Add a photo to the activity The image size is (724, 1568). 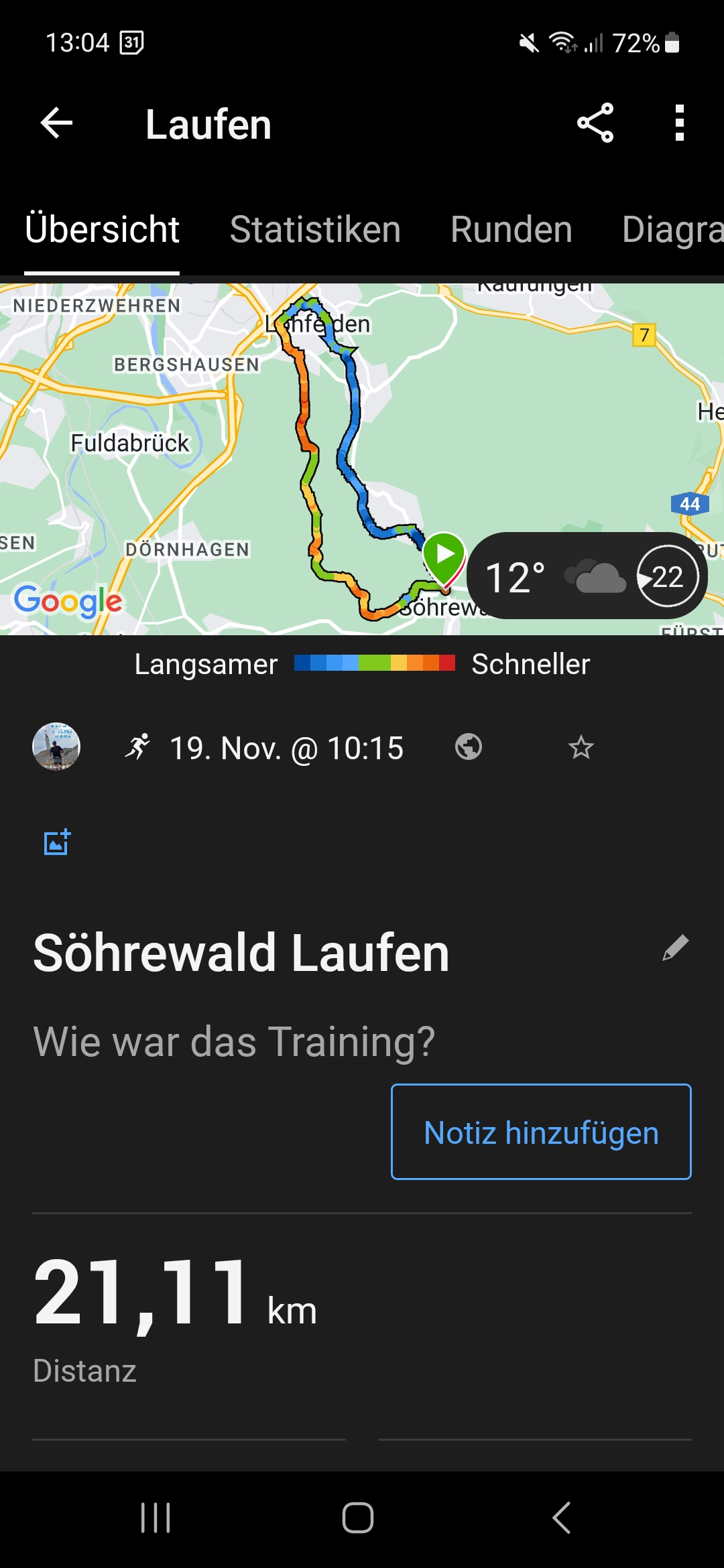[x=57, y=842]
